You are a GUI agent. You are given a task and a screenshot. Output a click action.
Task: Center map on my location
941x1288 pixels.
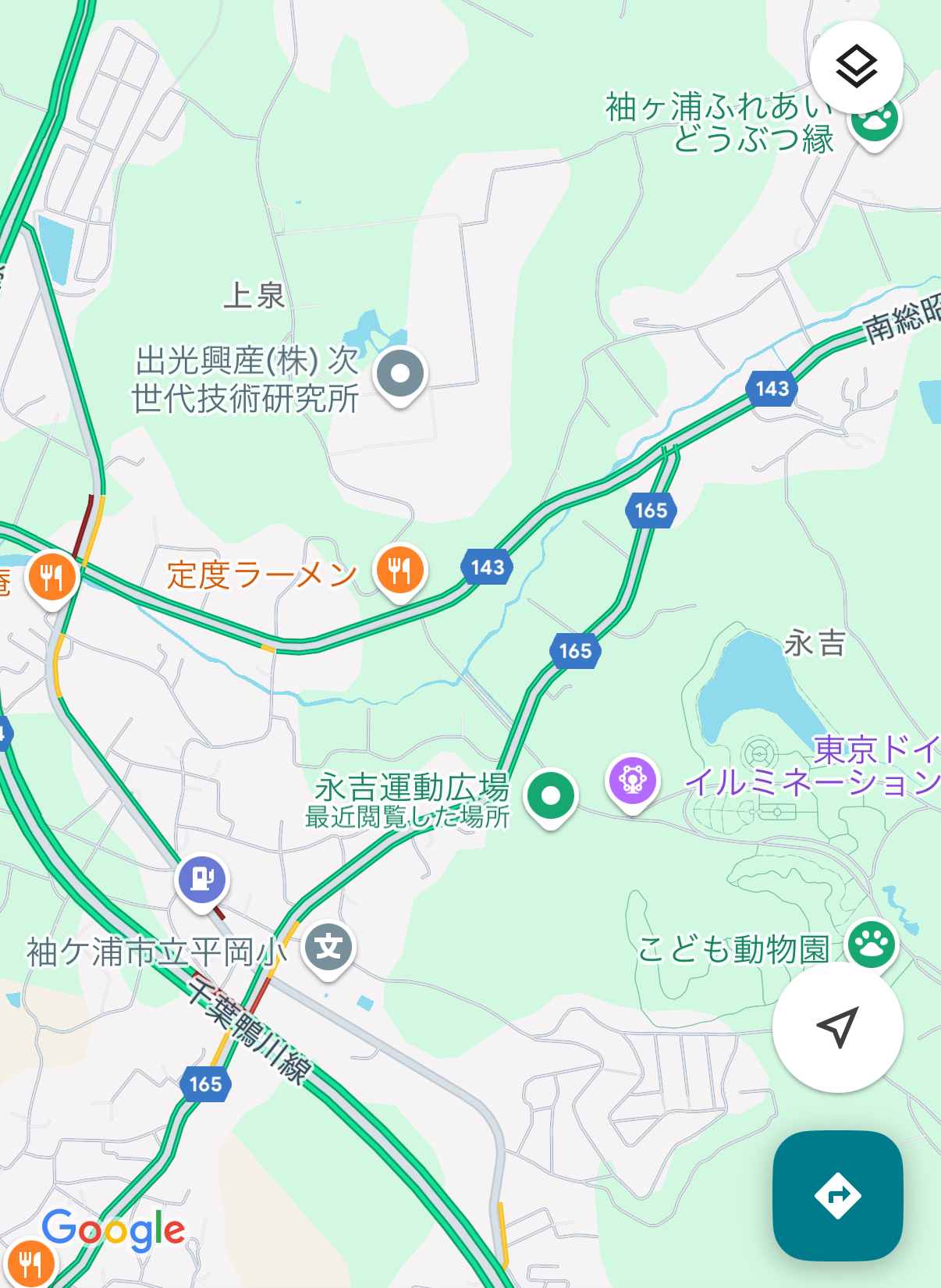(x=837, y=1026)
